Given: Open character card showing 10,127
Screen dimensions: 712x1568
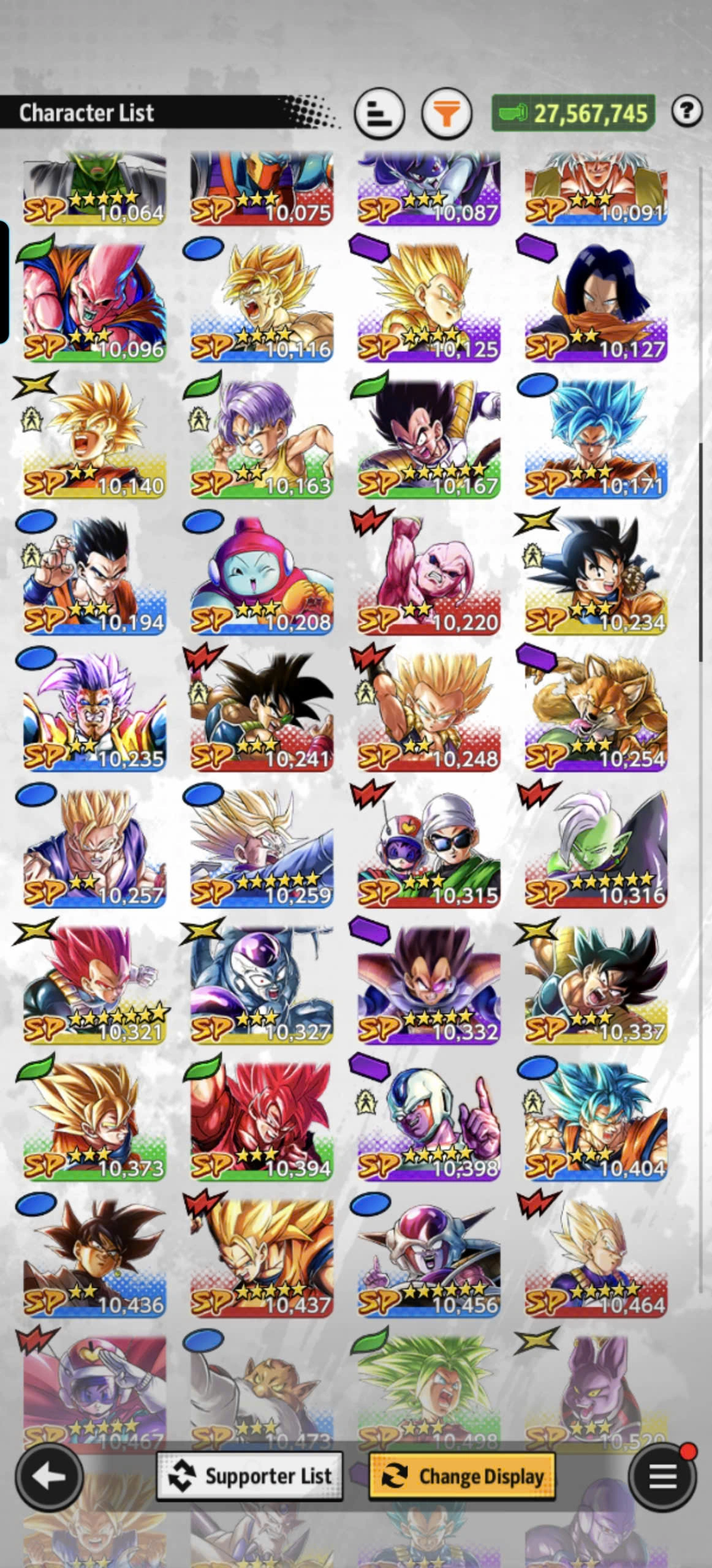Looking at the screenshot, I should (596, 301).
